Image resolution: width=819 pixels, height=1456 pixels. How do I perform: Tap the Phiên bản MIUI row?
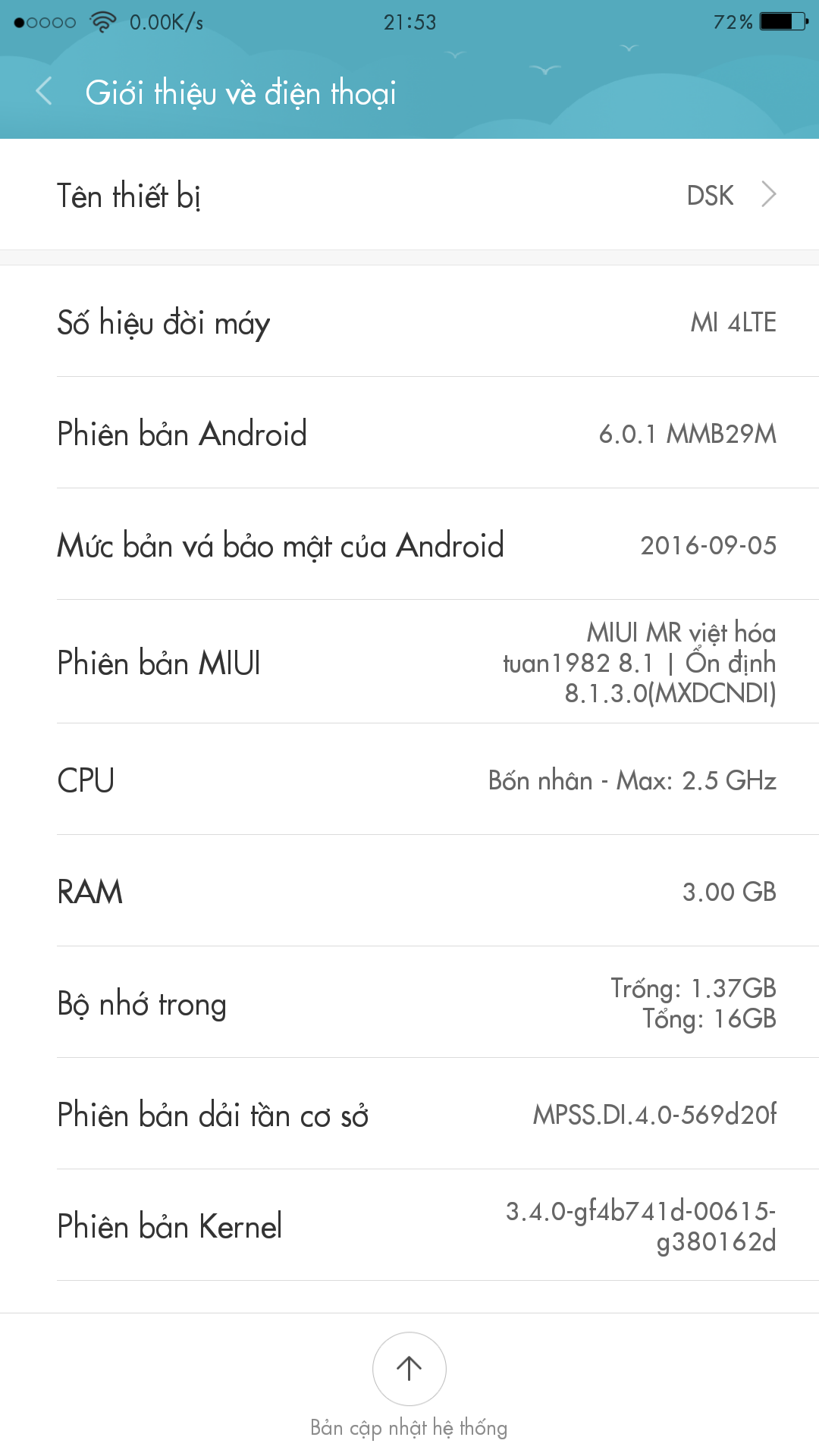409,662
